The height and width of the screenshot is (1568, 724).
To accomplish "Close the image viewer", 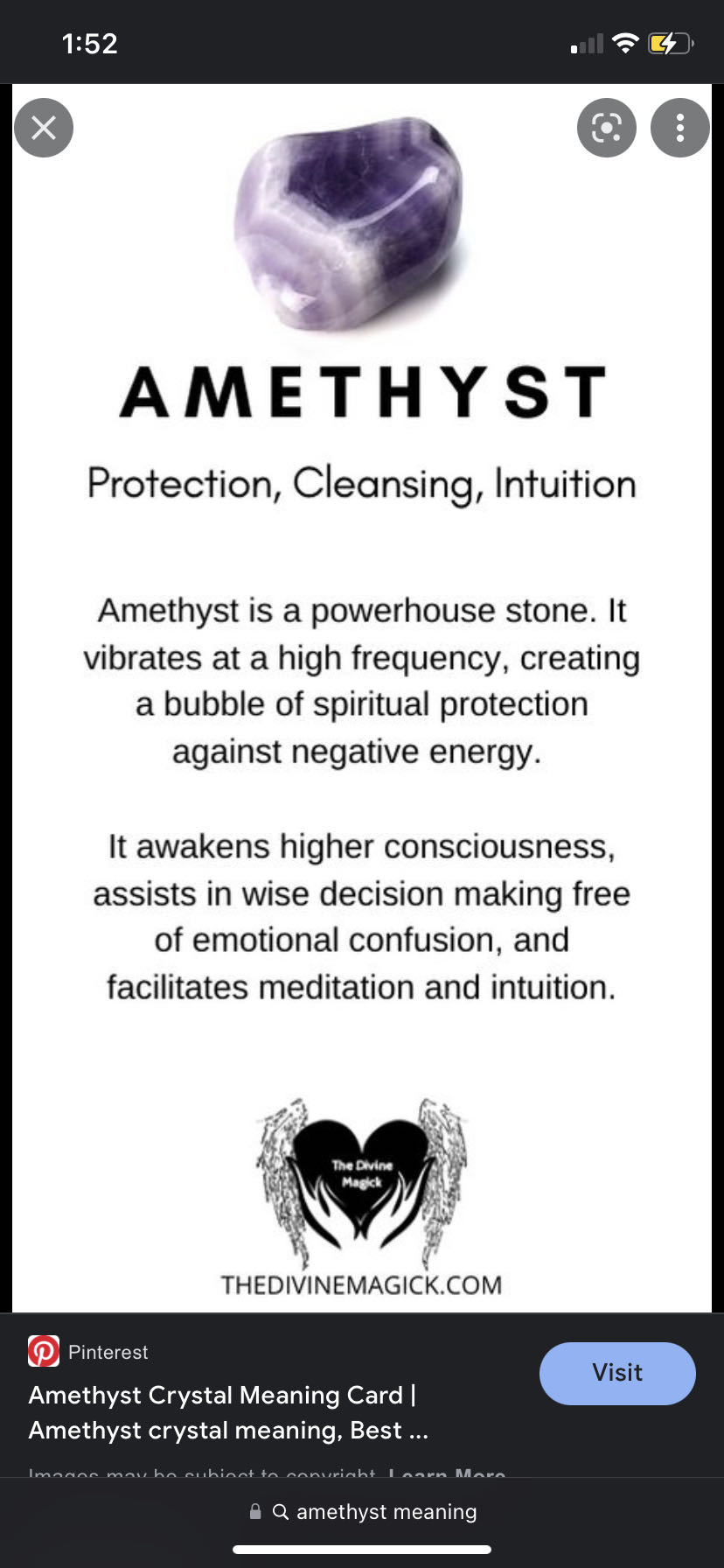I will [x=44, y=129].
